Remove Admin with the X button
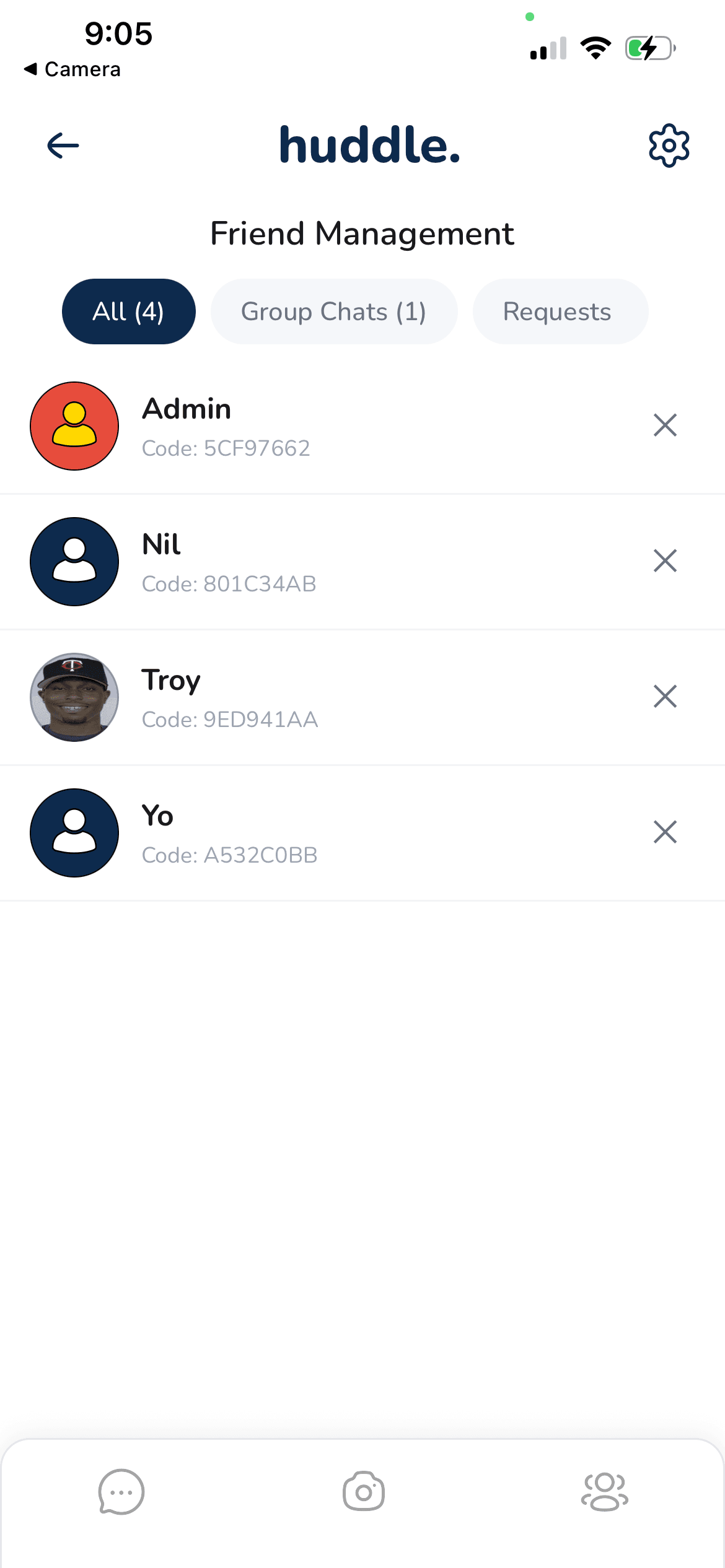The image size is (725, 1568). [x=665, y=425]
